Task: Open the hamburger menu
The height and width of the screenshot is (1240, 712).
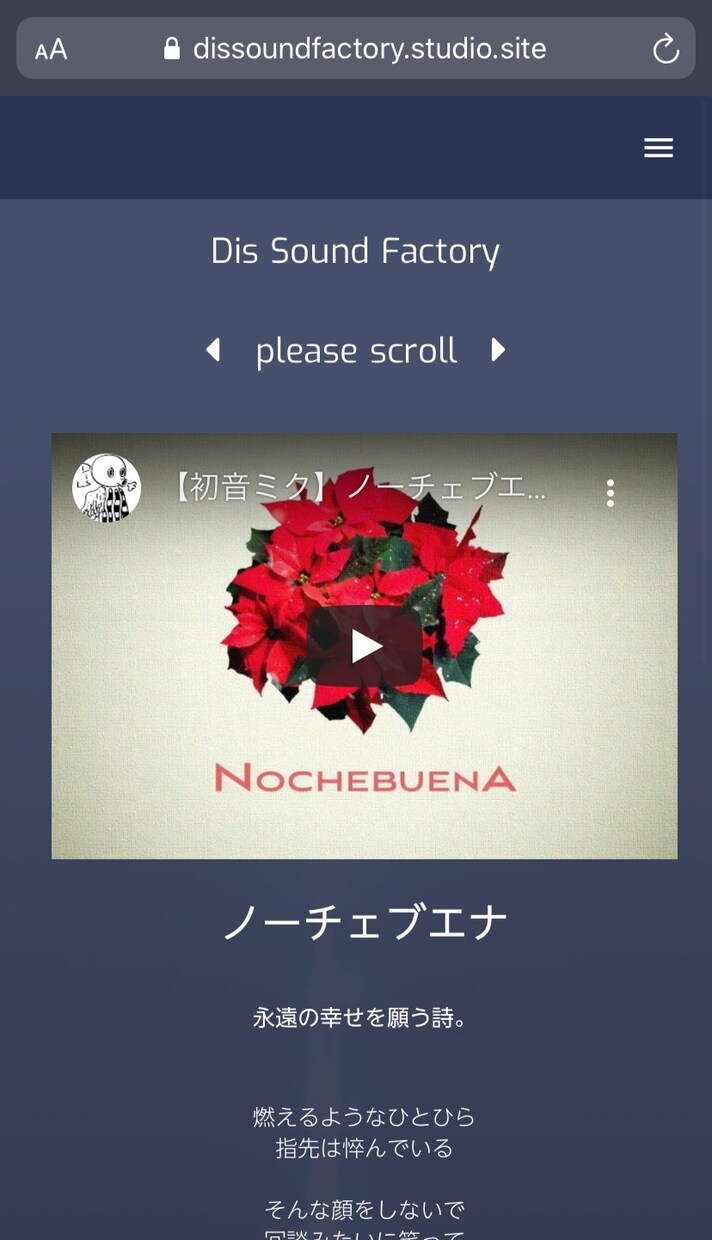Action: pos(658,148)
